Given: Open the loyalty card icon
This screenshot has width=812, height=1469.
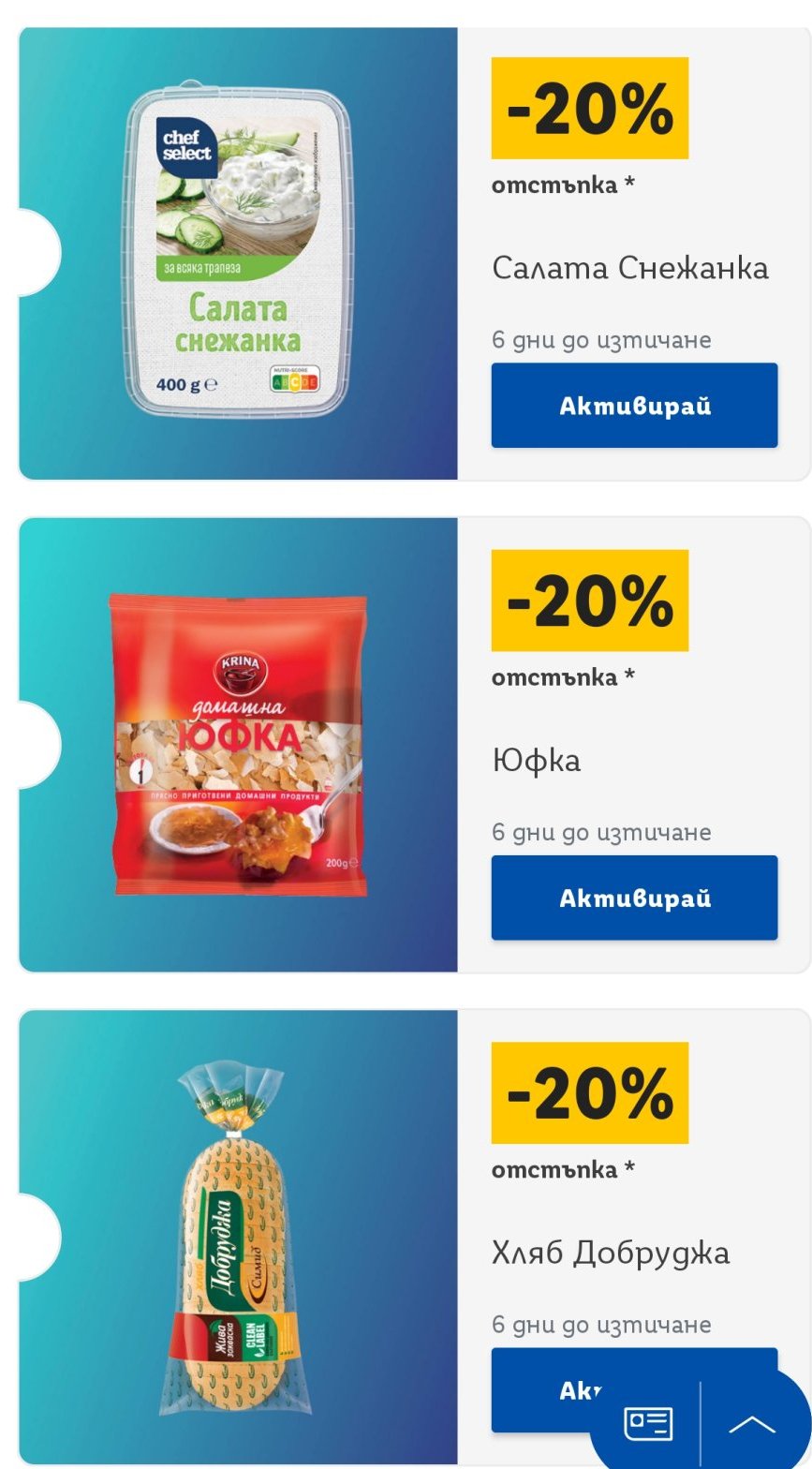Looking at the screenshot, I should (x=648, y=1424).
